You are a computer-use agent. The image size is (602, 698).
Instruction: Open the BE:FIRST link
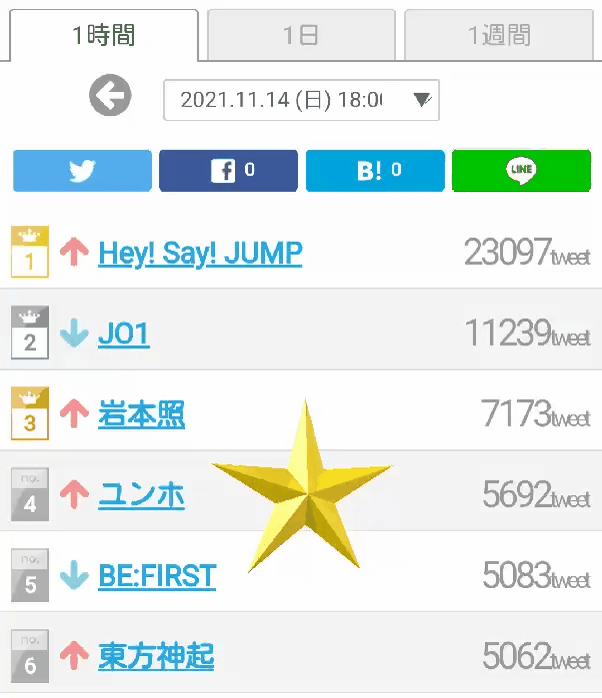coord(157,576)
